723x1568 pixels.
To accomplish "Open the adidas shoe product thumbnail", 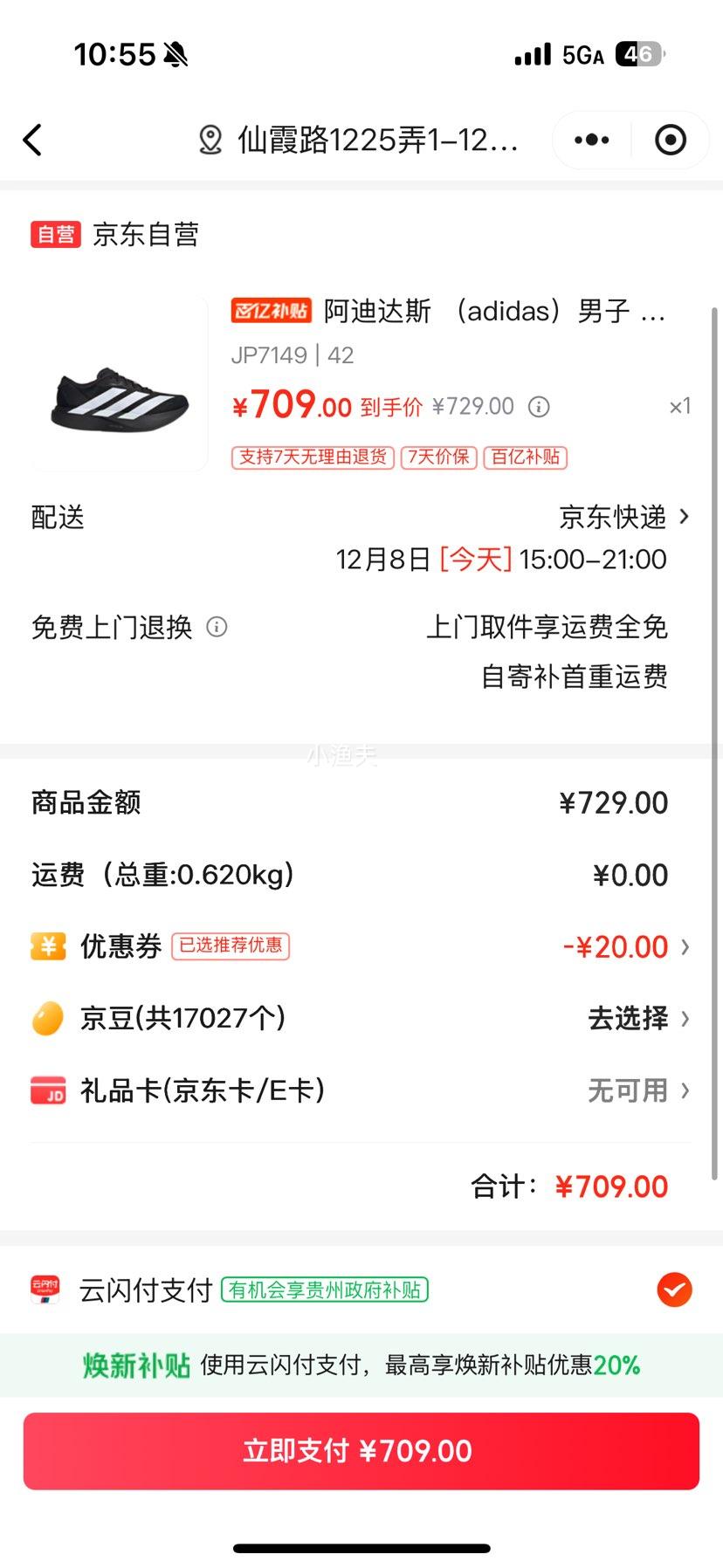I will (120, 385).
